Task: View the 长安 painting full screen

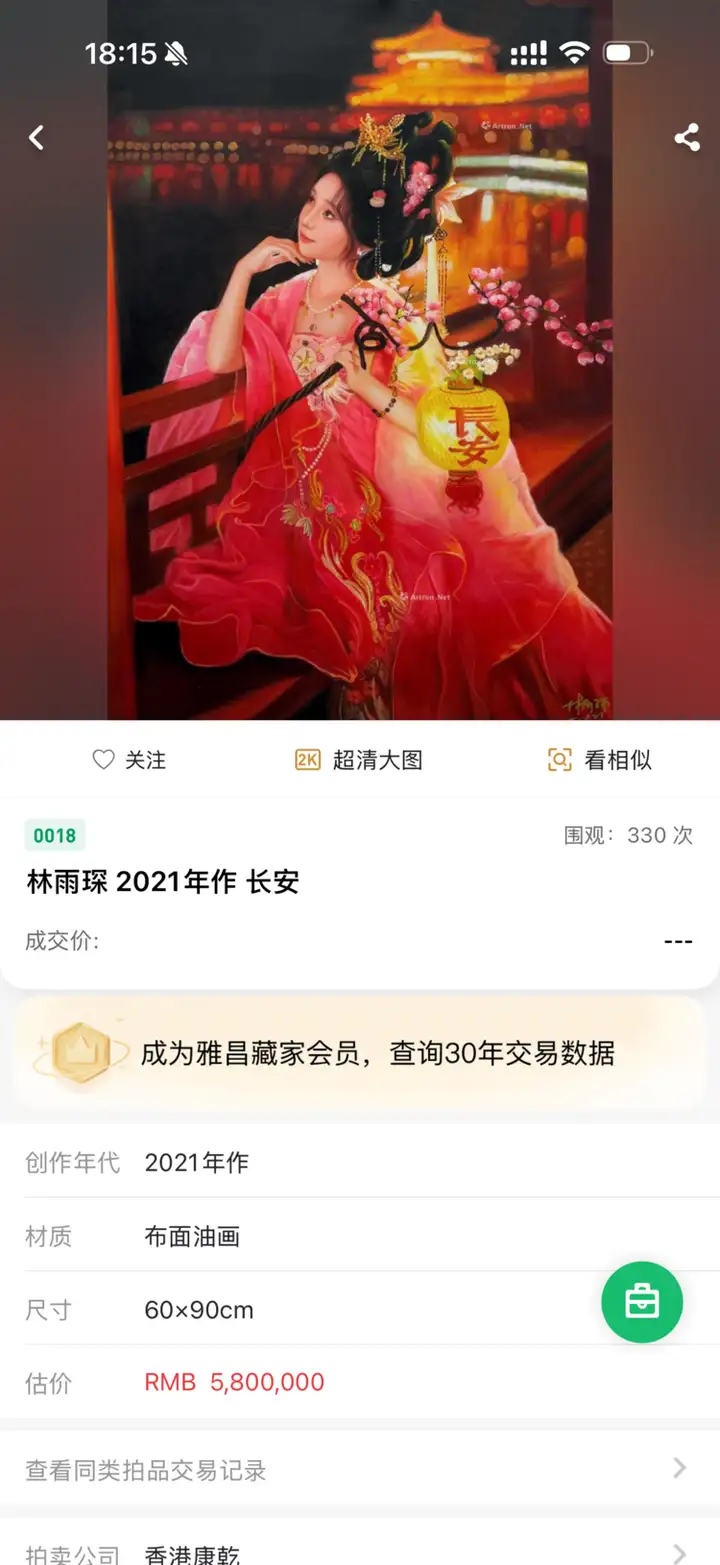Action: pos(360,400)
